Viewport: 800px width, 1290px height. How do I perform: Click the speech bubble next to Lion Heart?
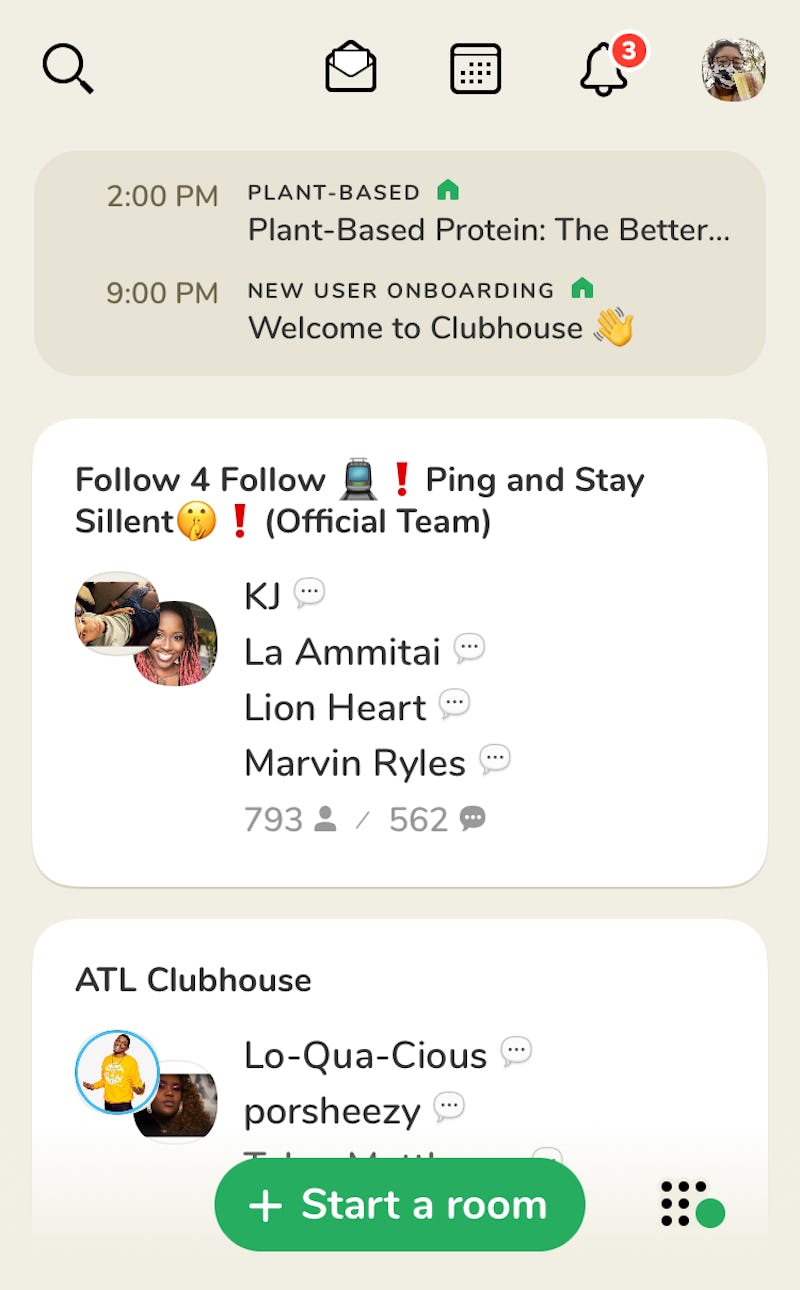click(x=455, y=704)
